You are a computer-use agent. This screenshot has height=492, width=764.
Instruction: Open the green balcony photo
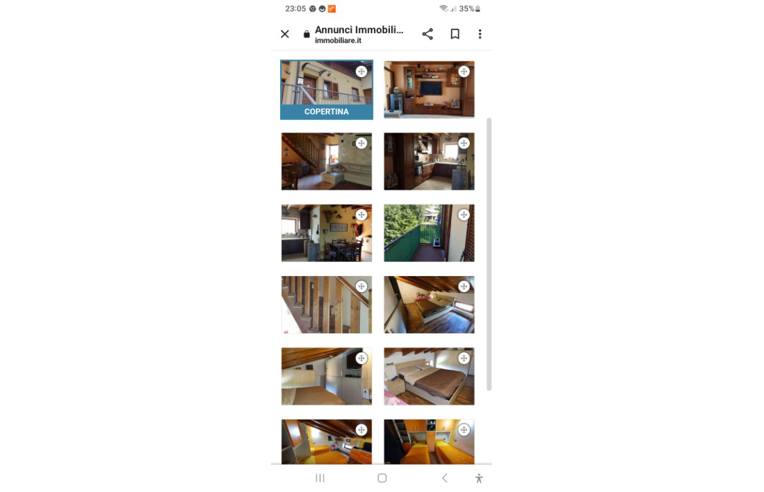point(429,233)
